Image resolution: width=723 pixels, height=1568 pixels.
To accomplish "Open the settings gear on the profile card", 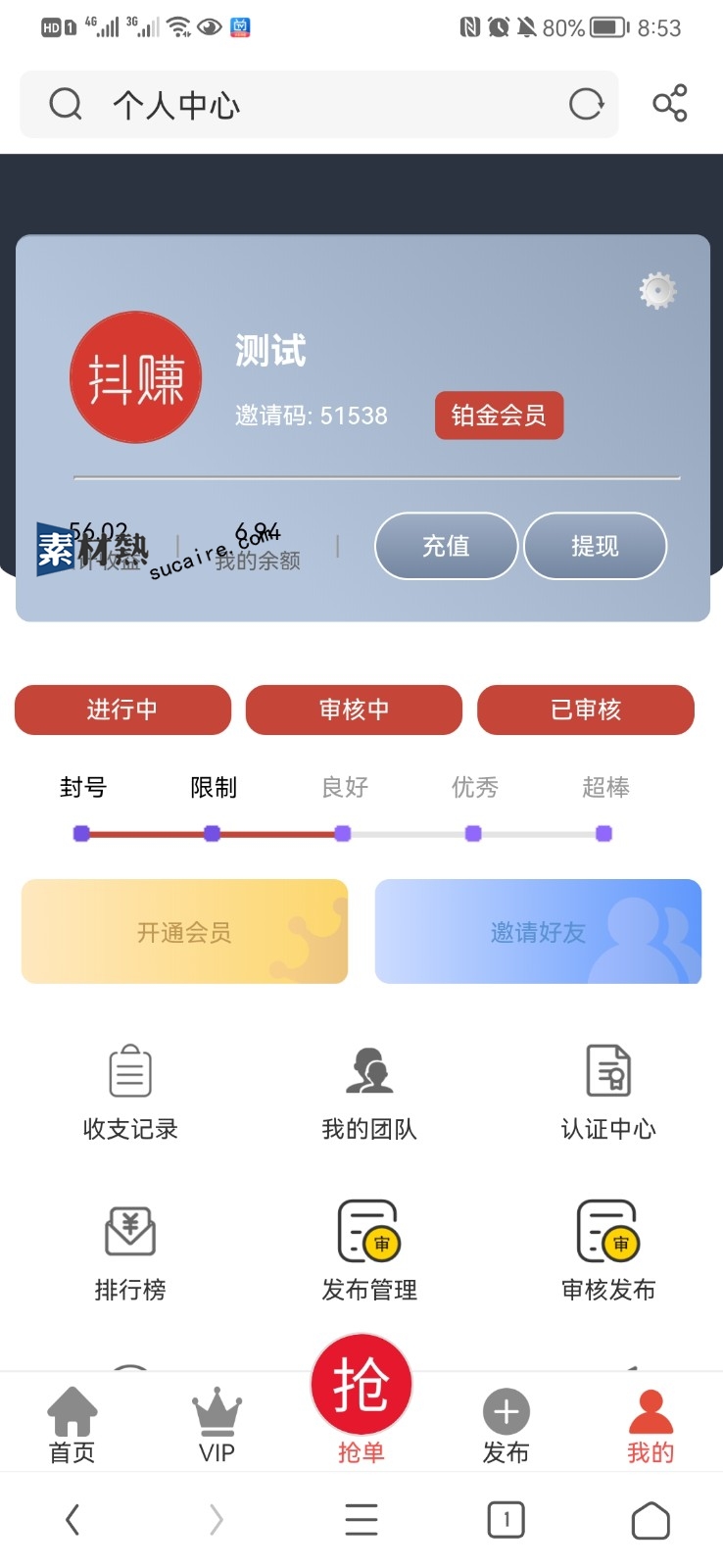I will pos(657,290).
